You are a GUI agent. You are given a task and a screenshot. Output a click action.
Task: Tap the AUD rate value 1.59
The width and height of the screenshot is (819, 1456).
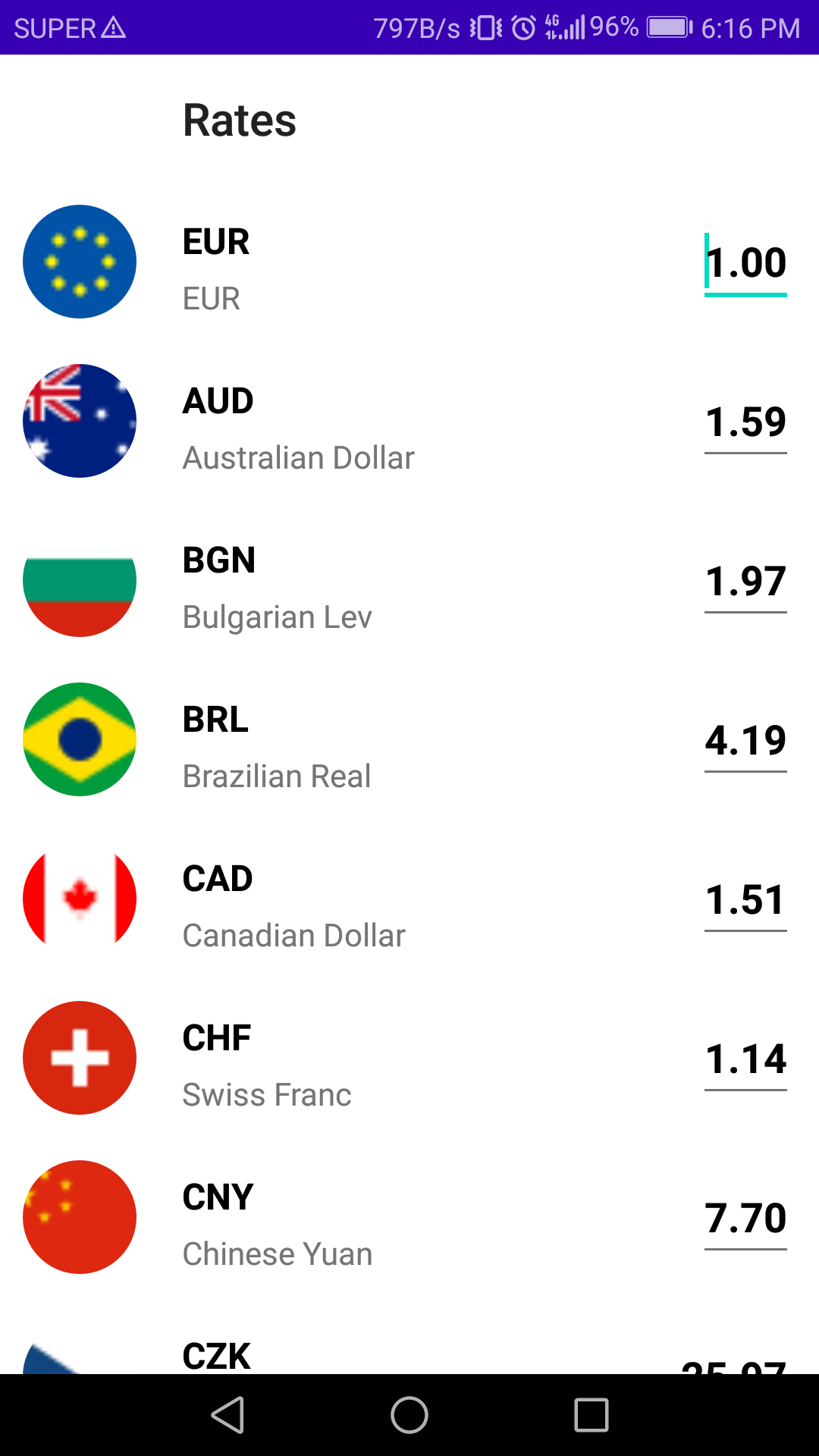click(745, 422)
